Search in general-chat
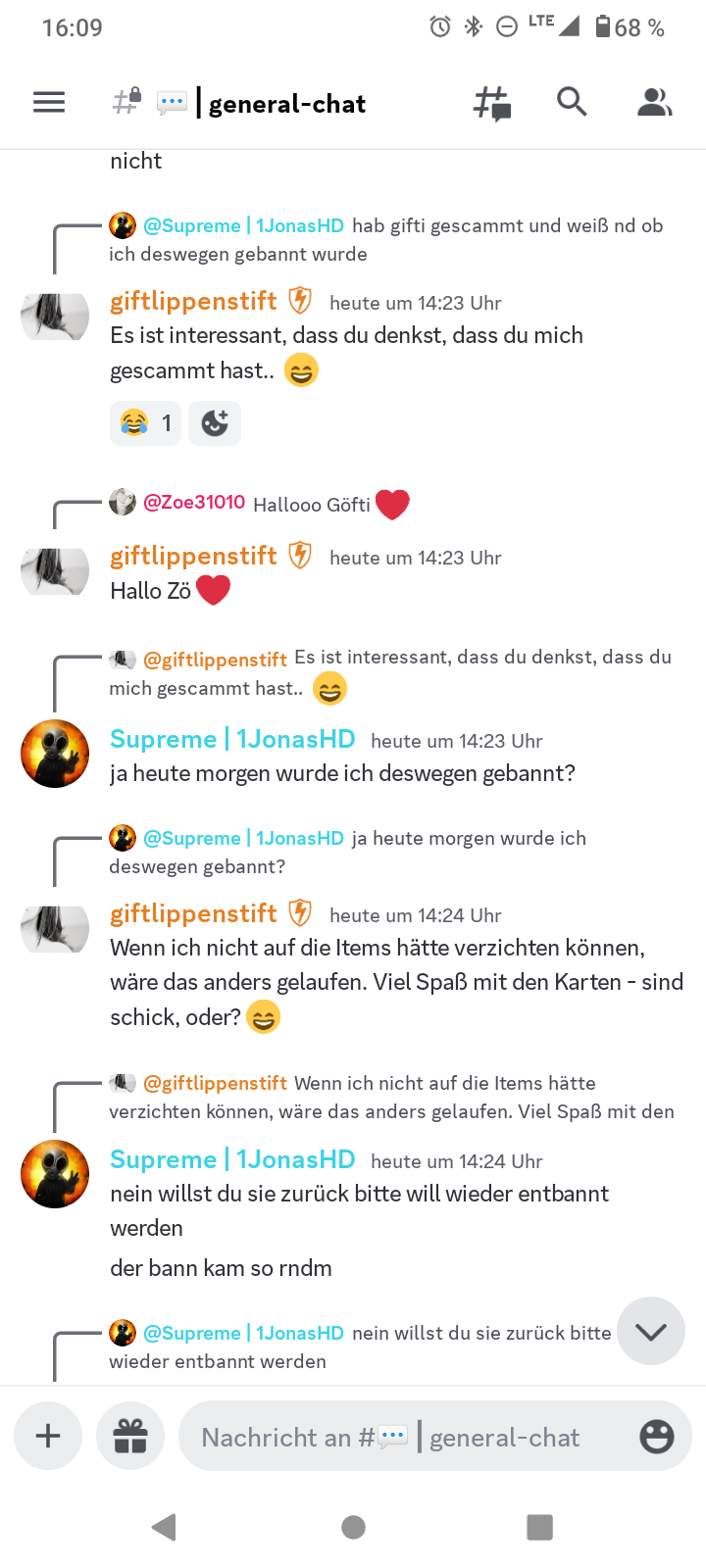706x1568 pixels. pyautogui.click(x=572, y=101)
